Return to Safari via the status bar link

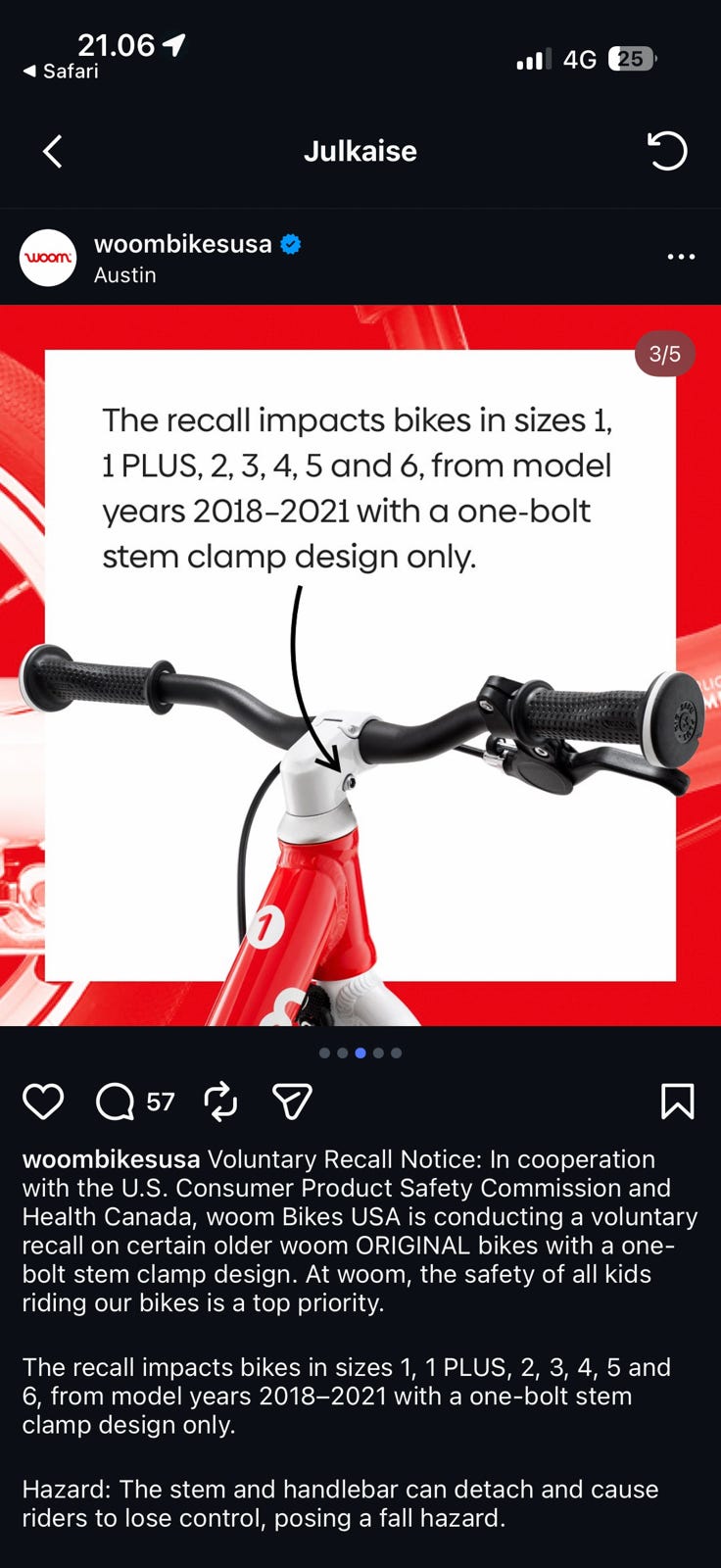[61, 72]
